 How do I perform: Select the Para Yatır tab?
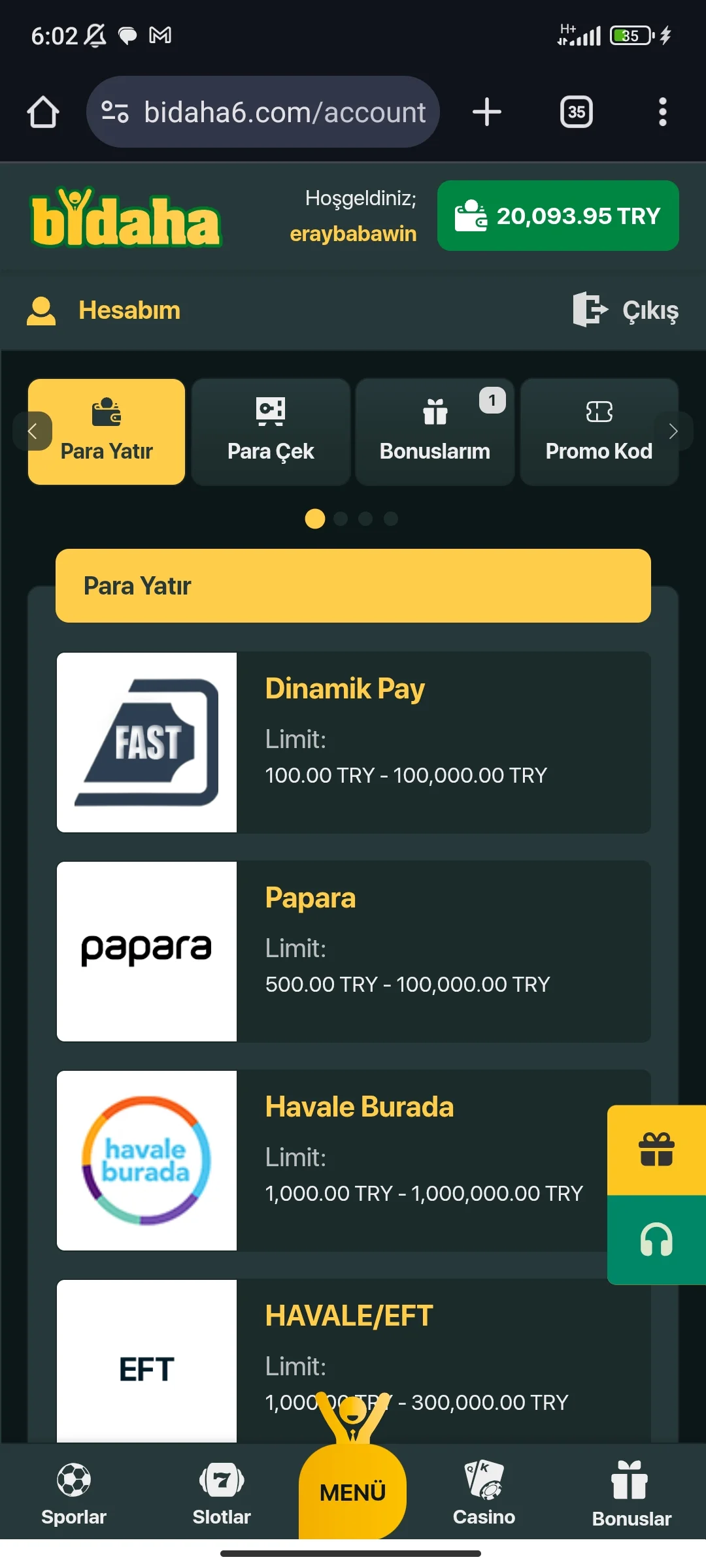click(x=107, y=431)
